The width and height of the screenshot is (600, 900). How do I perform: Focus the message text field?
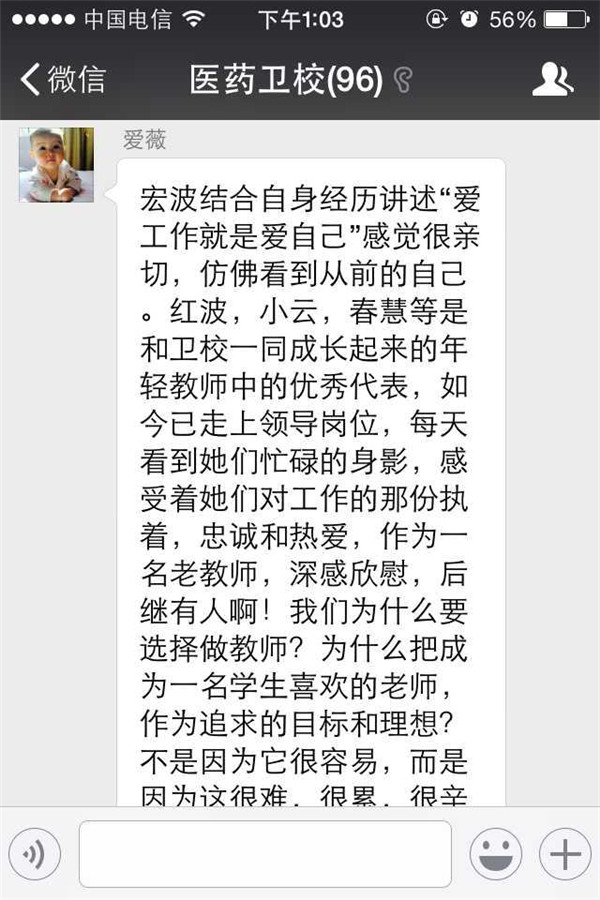click(265, 854)
